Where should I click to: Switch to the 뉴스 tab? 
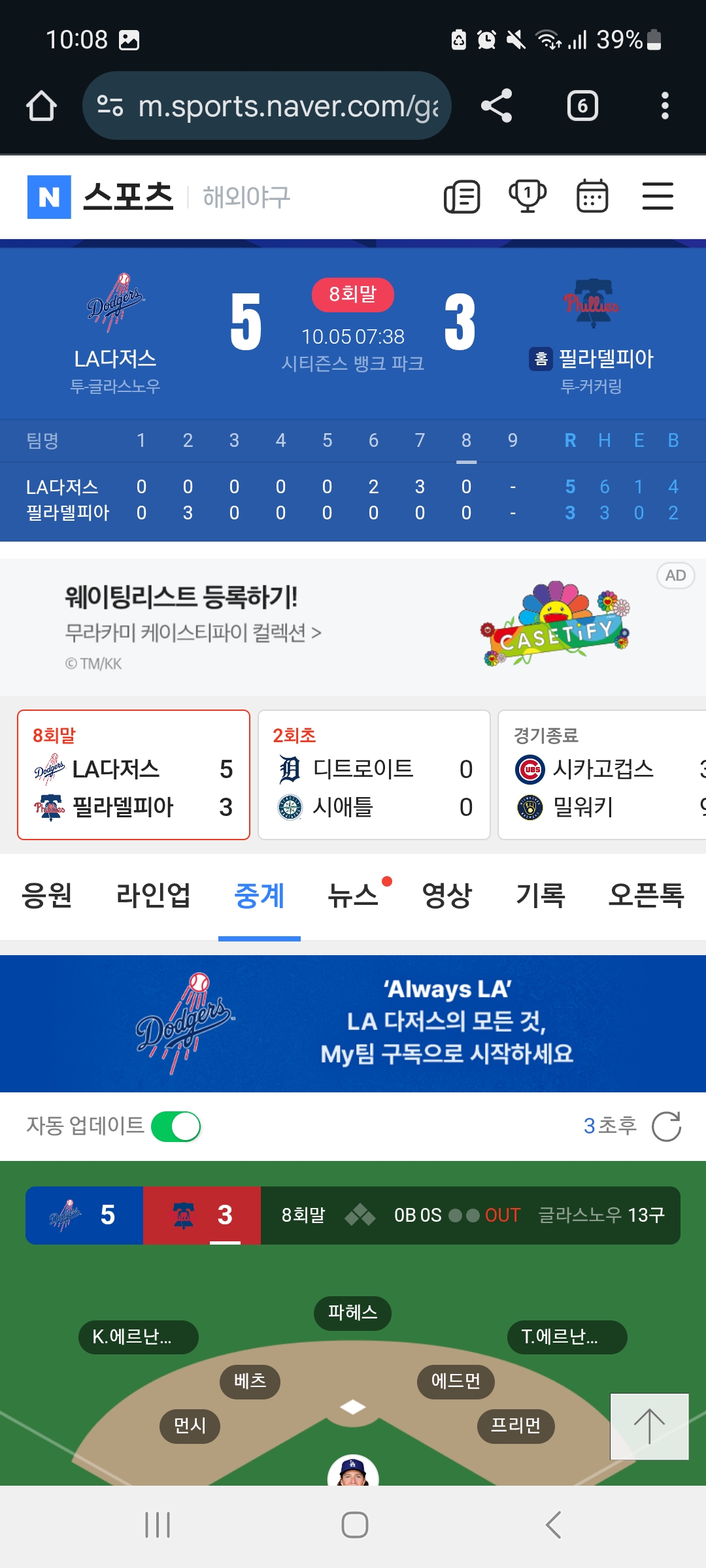pyautogui.click(x=354, y=895)
